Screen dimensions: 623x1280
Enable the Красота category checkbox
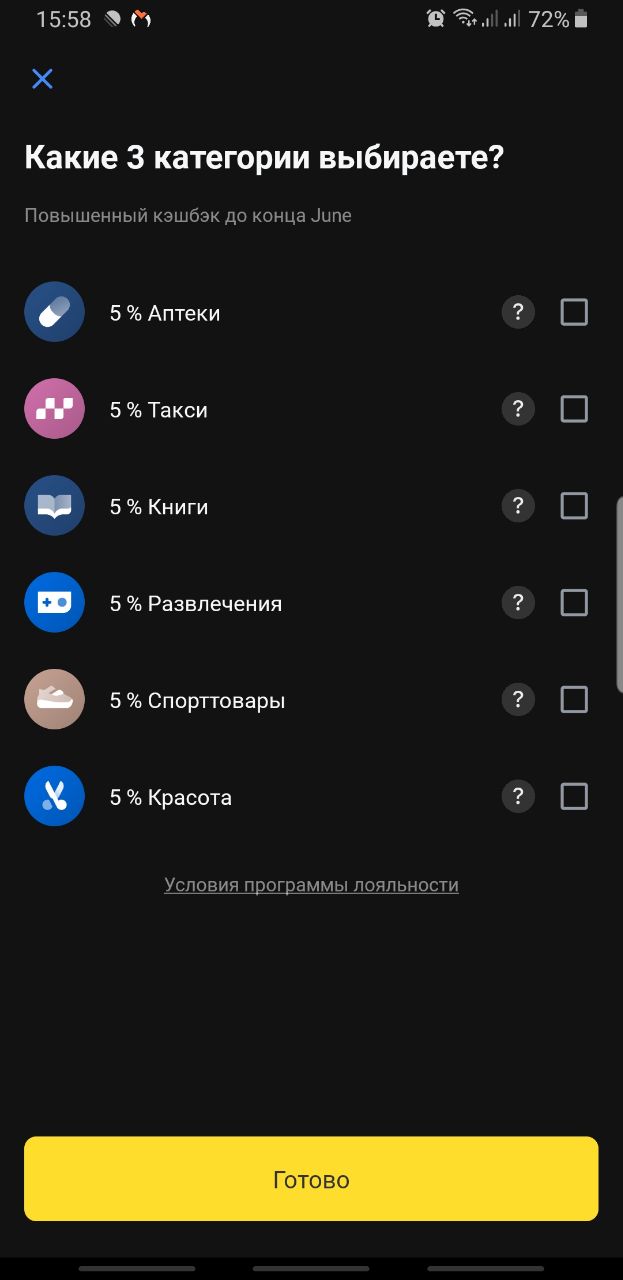574,796
